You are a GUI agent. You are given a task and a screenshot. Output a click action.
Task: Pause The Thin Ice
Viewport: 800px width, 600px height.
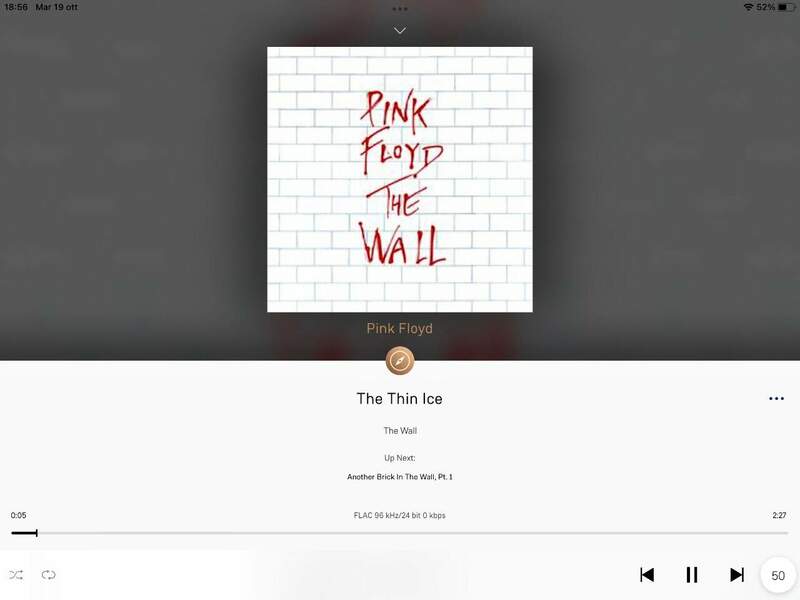(x=691, y=575)
